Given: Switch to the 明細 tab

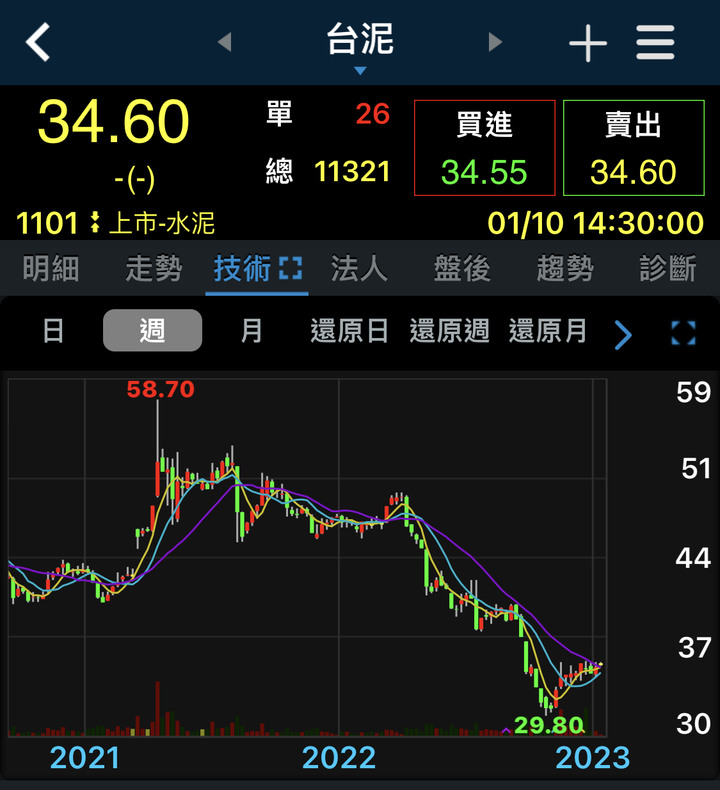Looking at the screenshot, I should click(50, 268).
